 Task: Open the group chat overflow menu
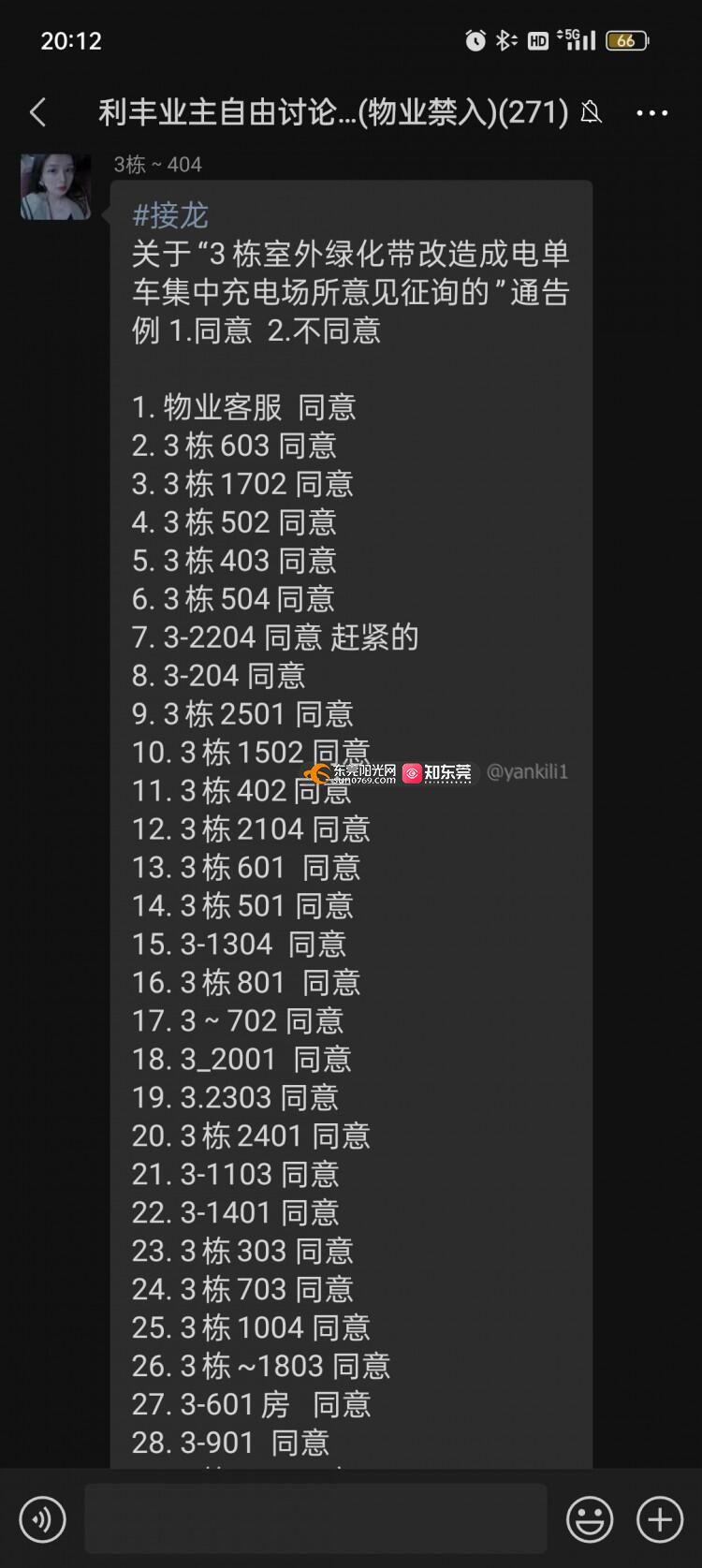[652, 113]
